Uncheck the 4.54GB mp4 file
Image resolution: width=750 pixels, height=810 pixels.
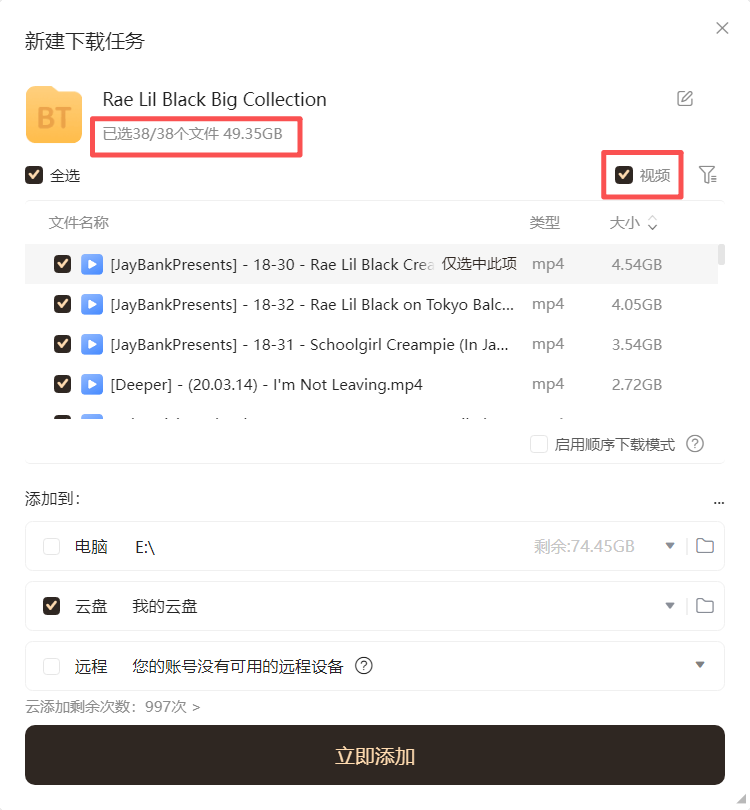[62, 264]
